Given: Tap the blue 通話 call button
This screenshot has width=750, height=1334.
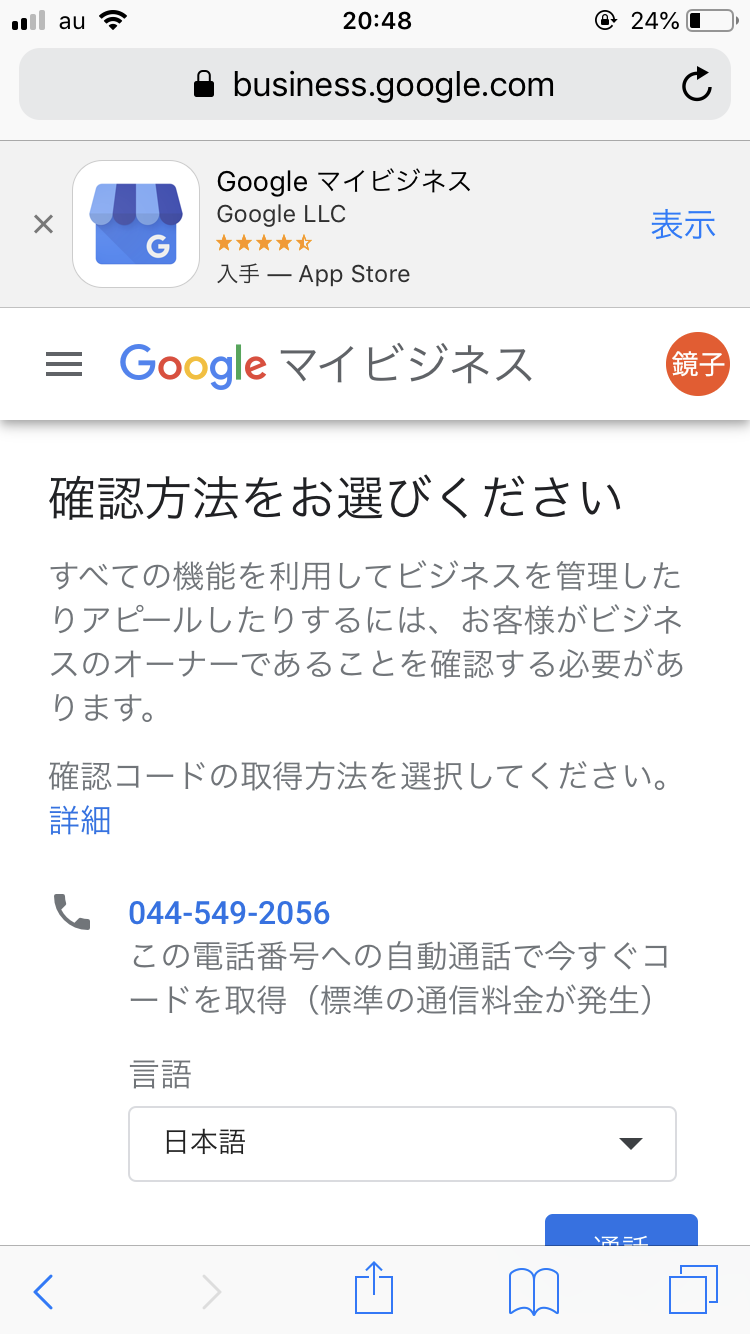Looking at the screenshot, I should tap(620, 1232).
